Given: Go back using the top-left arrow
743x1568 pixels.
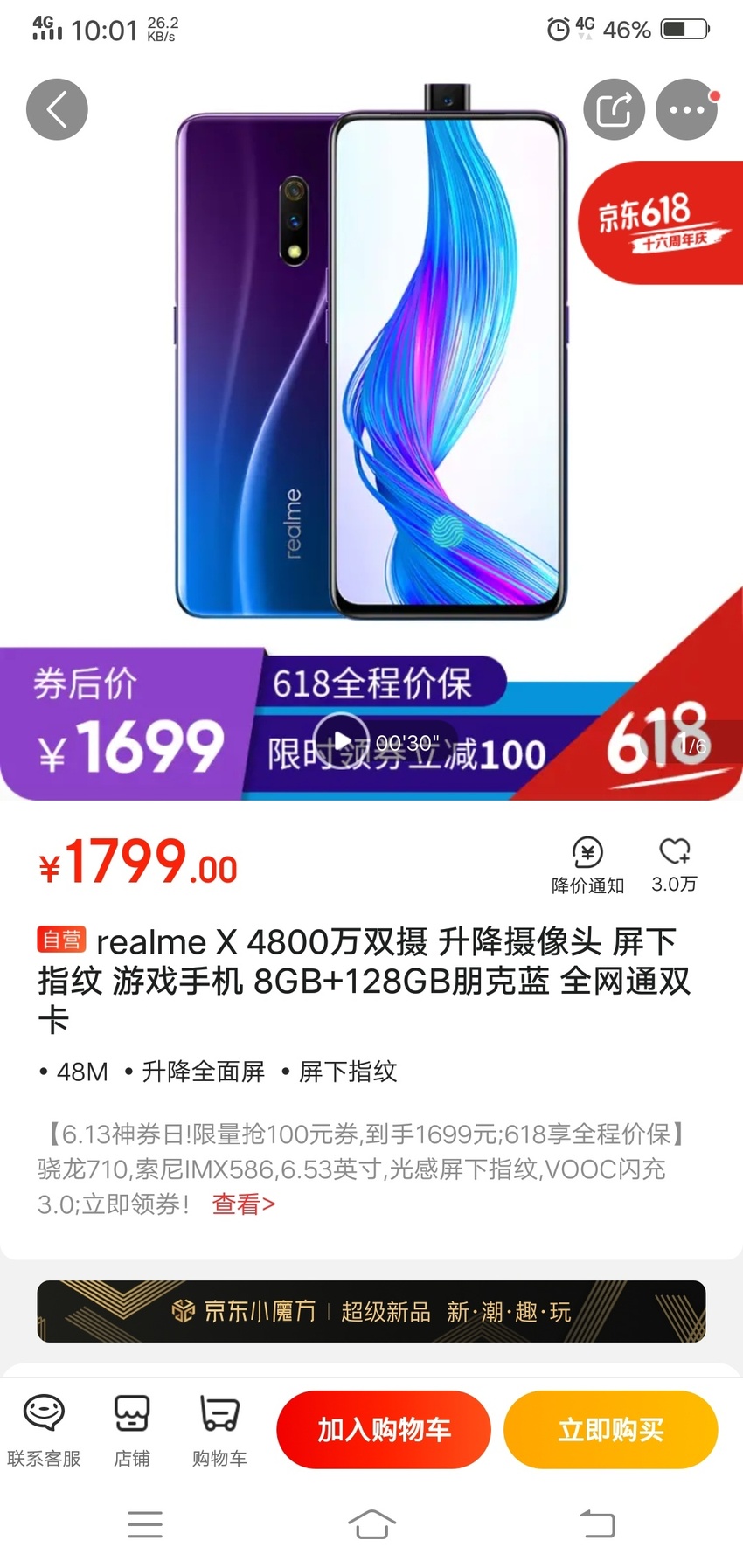Looking at the screenshot, I should click(57, 109).
